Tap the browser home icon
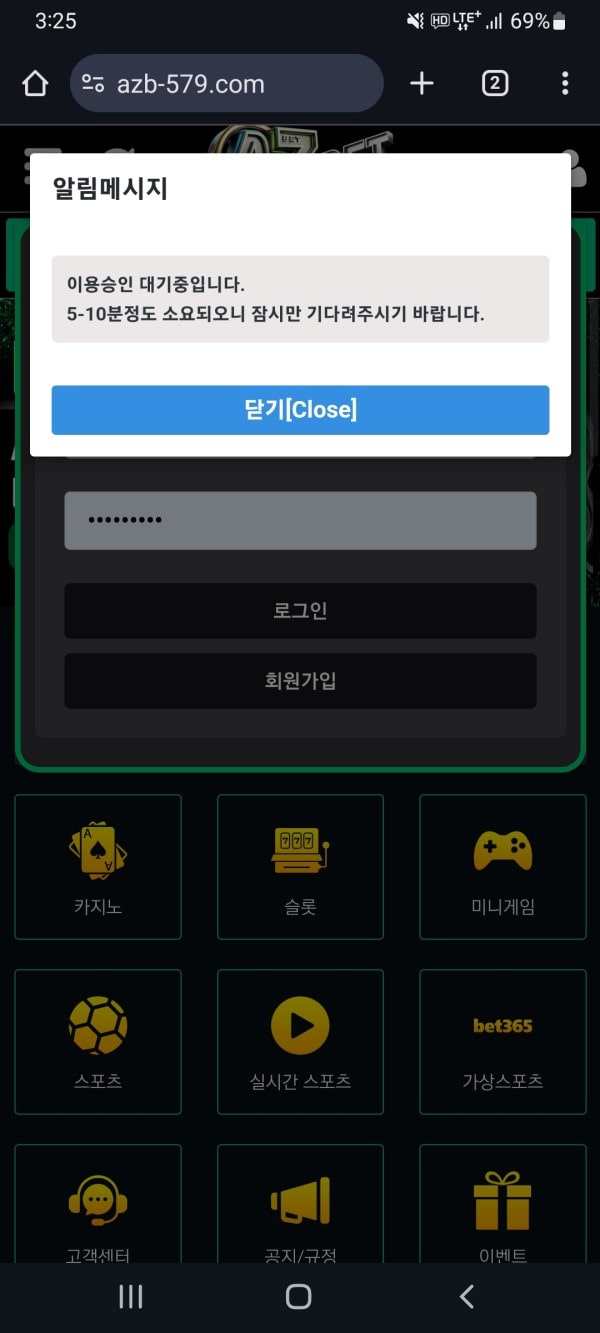The width and height of the screenshot is (600, 1333). 35,83
